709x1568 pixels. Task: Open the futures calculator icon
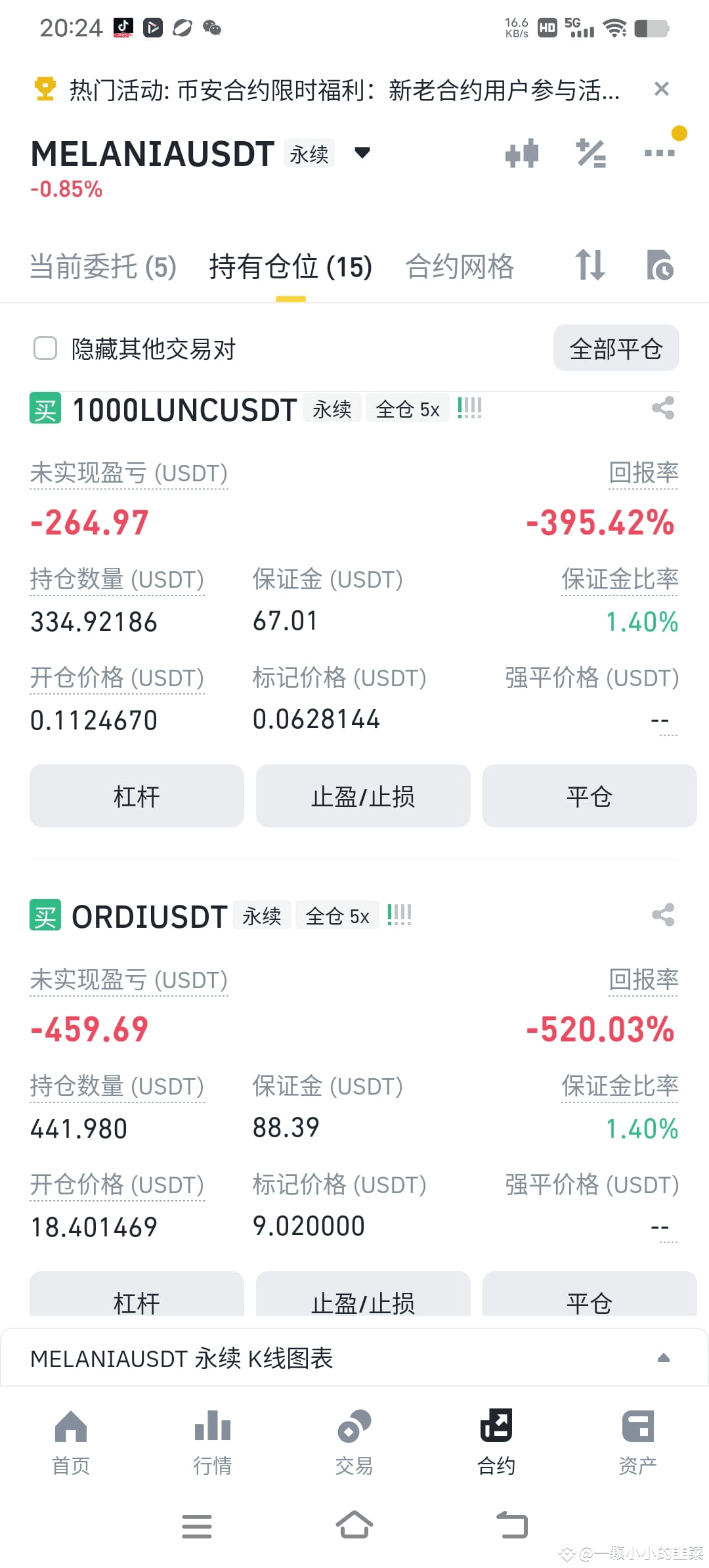pyautogui.click(x=591, y=154)
